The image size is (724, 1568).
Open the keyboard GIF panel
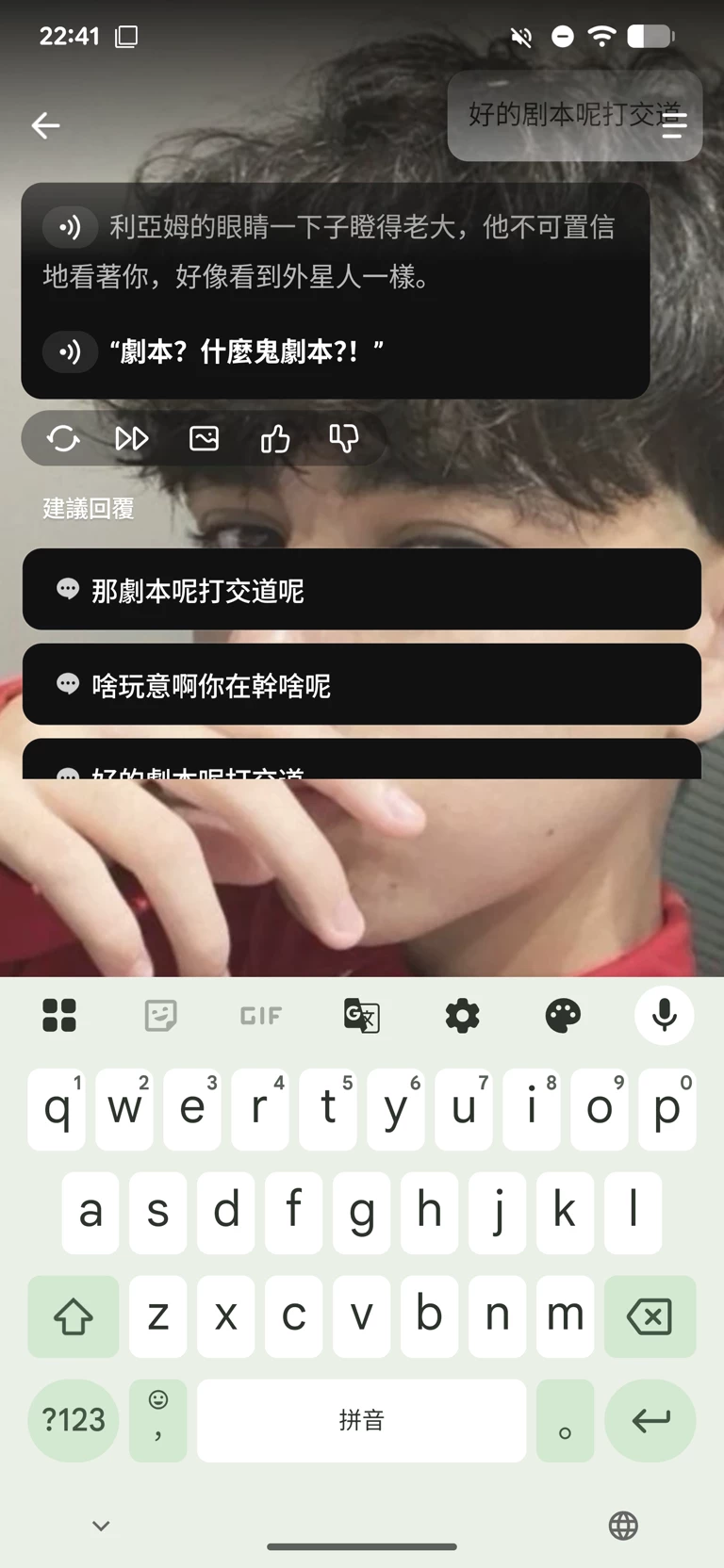(261, 1016)
